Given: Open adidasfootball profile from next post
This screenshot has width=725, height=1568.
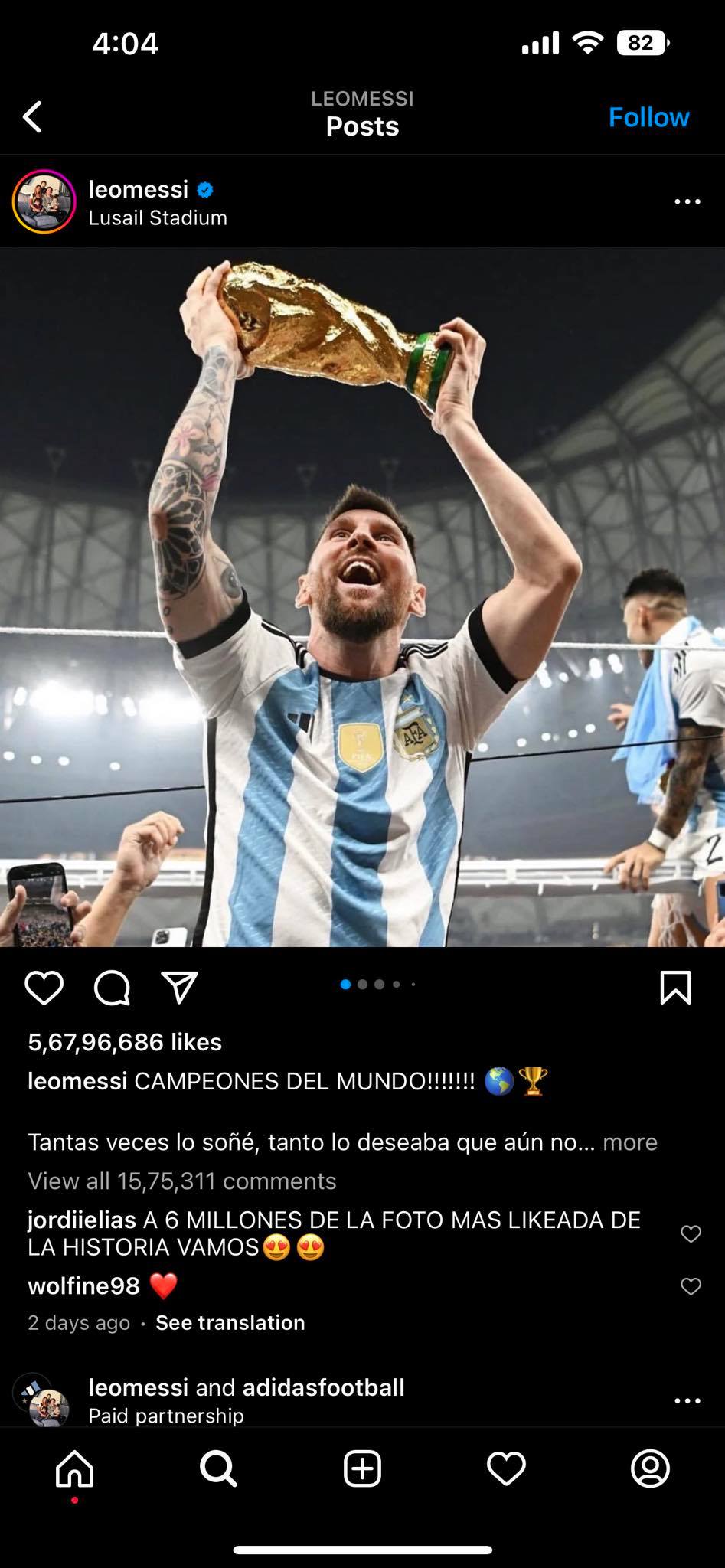Looking at the screenshot, I should [323, 1387].
